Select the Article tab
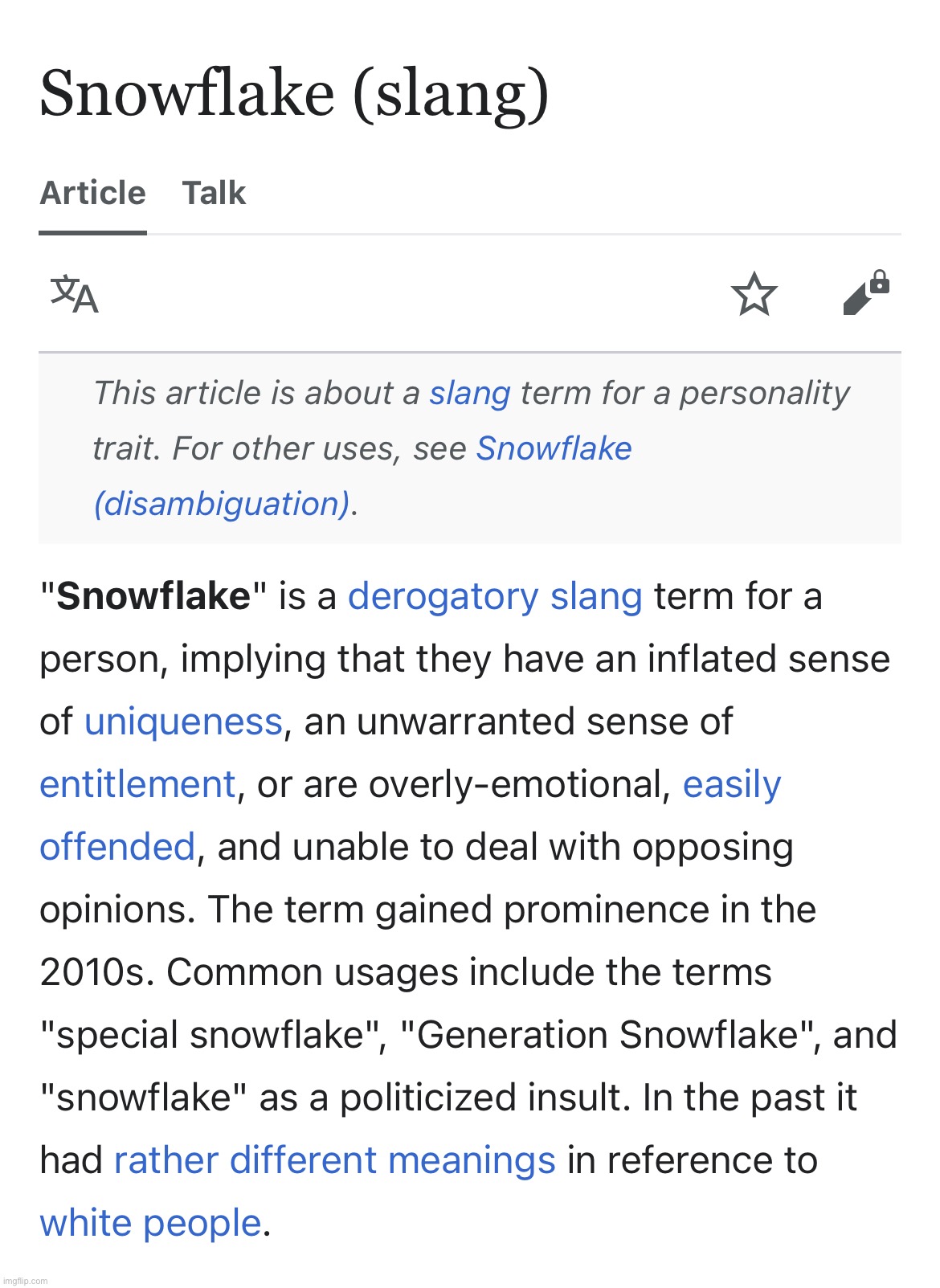The image size is (940, 1288). pyautogui.click(x=92, y=194)
